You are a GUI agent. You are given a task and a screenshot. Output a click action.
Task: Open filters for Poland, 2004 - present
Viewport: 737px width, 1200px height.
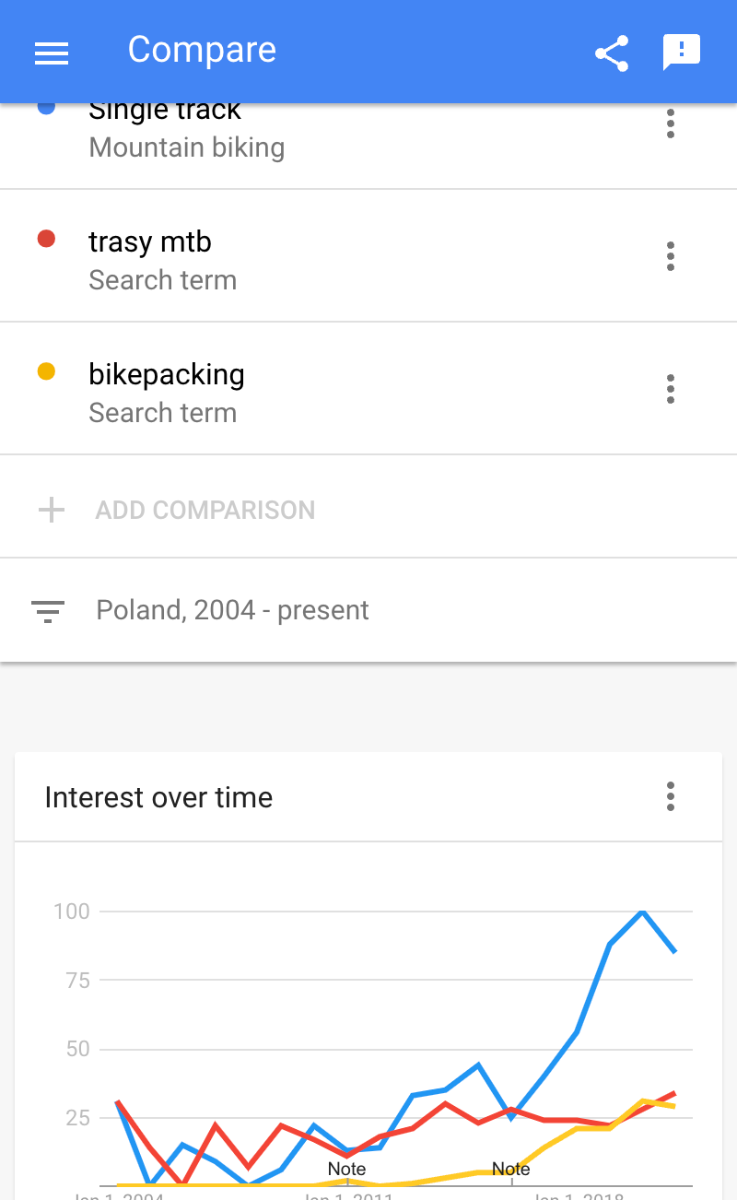[x=368, y=610]
